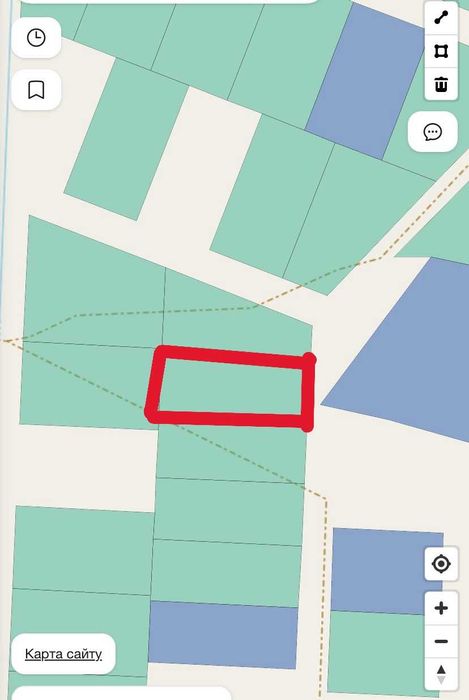The image size is (469, 700).
Task: Zoom out with the minus button
Action: (x=441, y=642)
